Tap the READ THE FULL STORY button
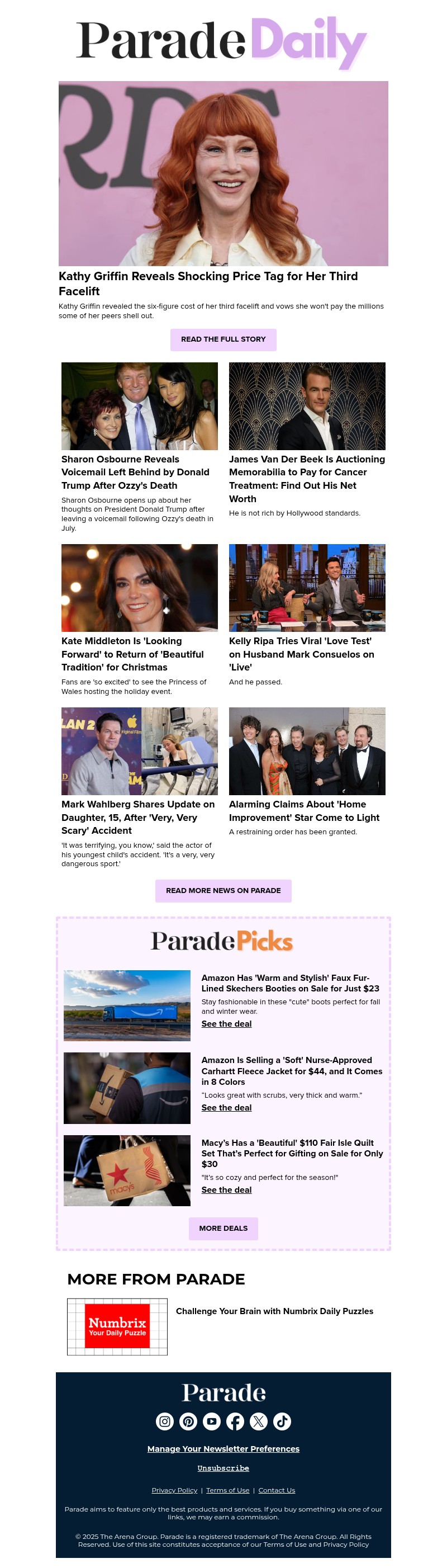This screenshot has width=447, height=1568. click(223, 339)
